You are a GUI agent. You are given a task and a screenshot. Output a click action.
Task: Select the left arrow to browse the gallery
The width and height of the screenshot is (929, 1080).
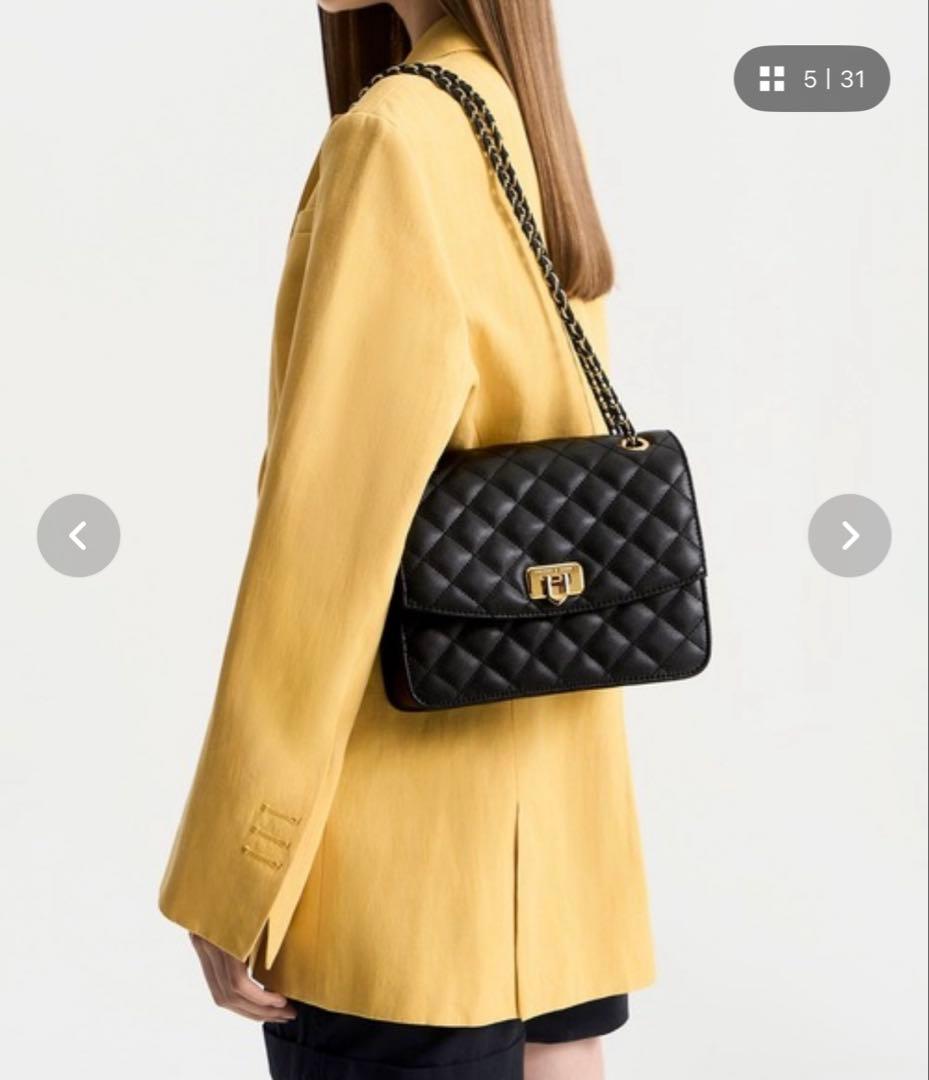click(79, 536)
